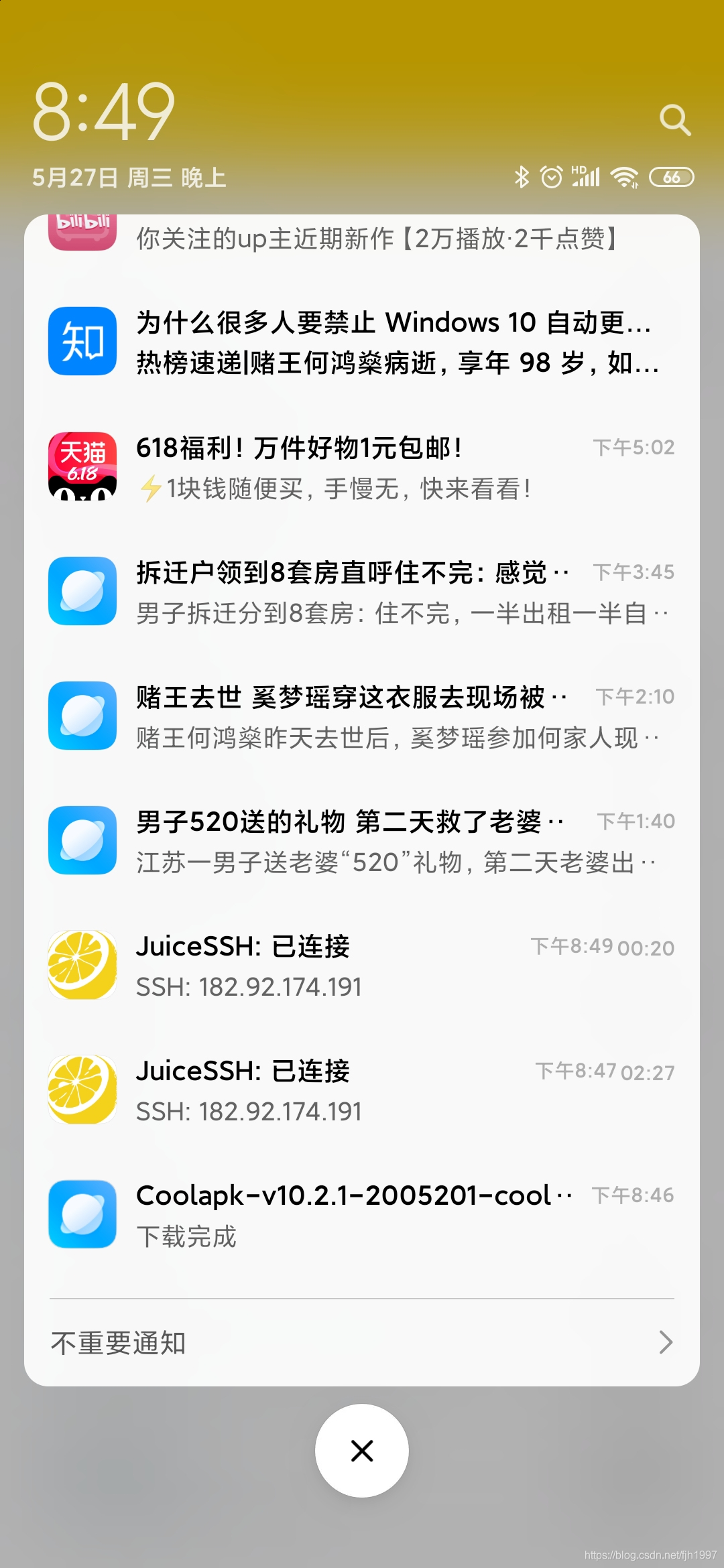
Task: Dismiss notifications with the X button
Action: tap(361, 1450)
